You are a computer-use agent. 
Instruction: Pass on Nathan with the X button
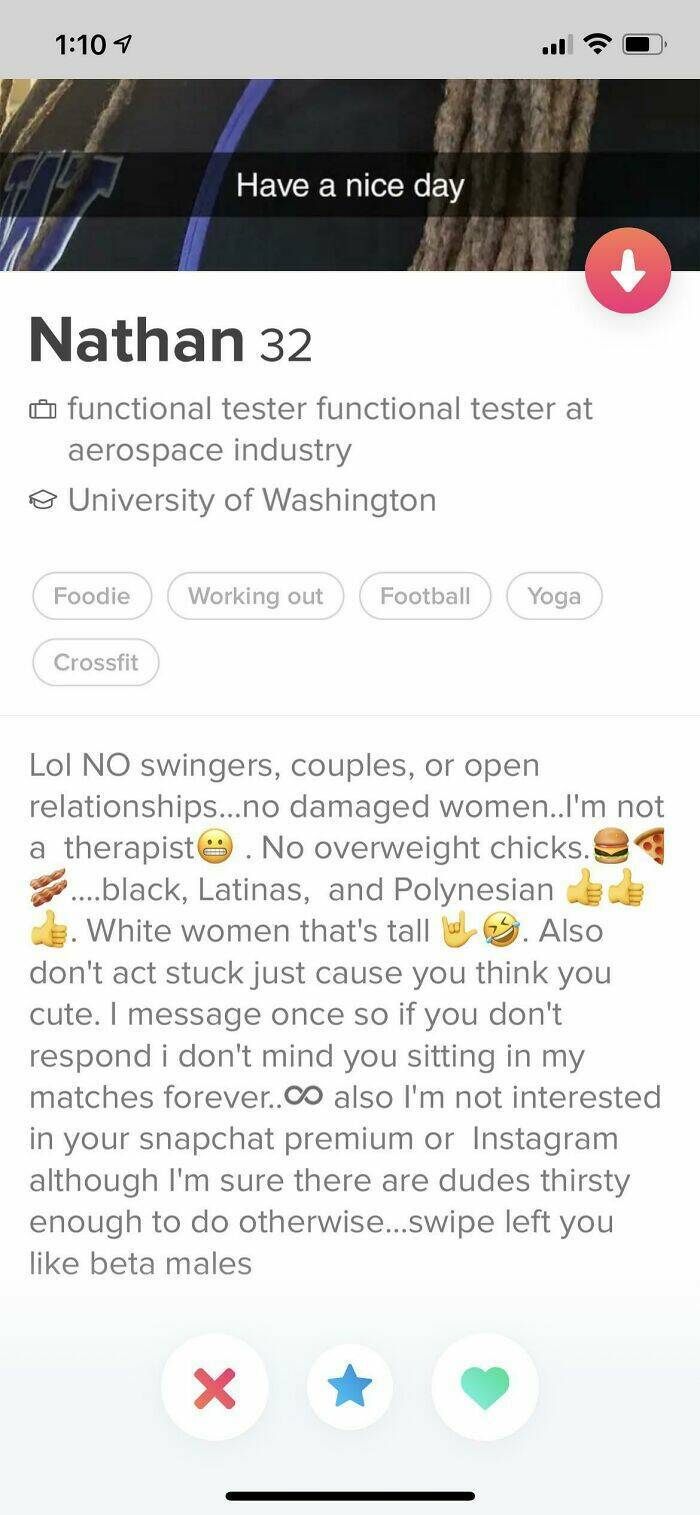pyautogui.click(x=214, y=1386)
